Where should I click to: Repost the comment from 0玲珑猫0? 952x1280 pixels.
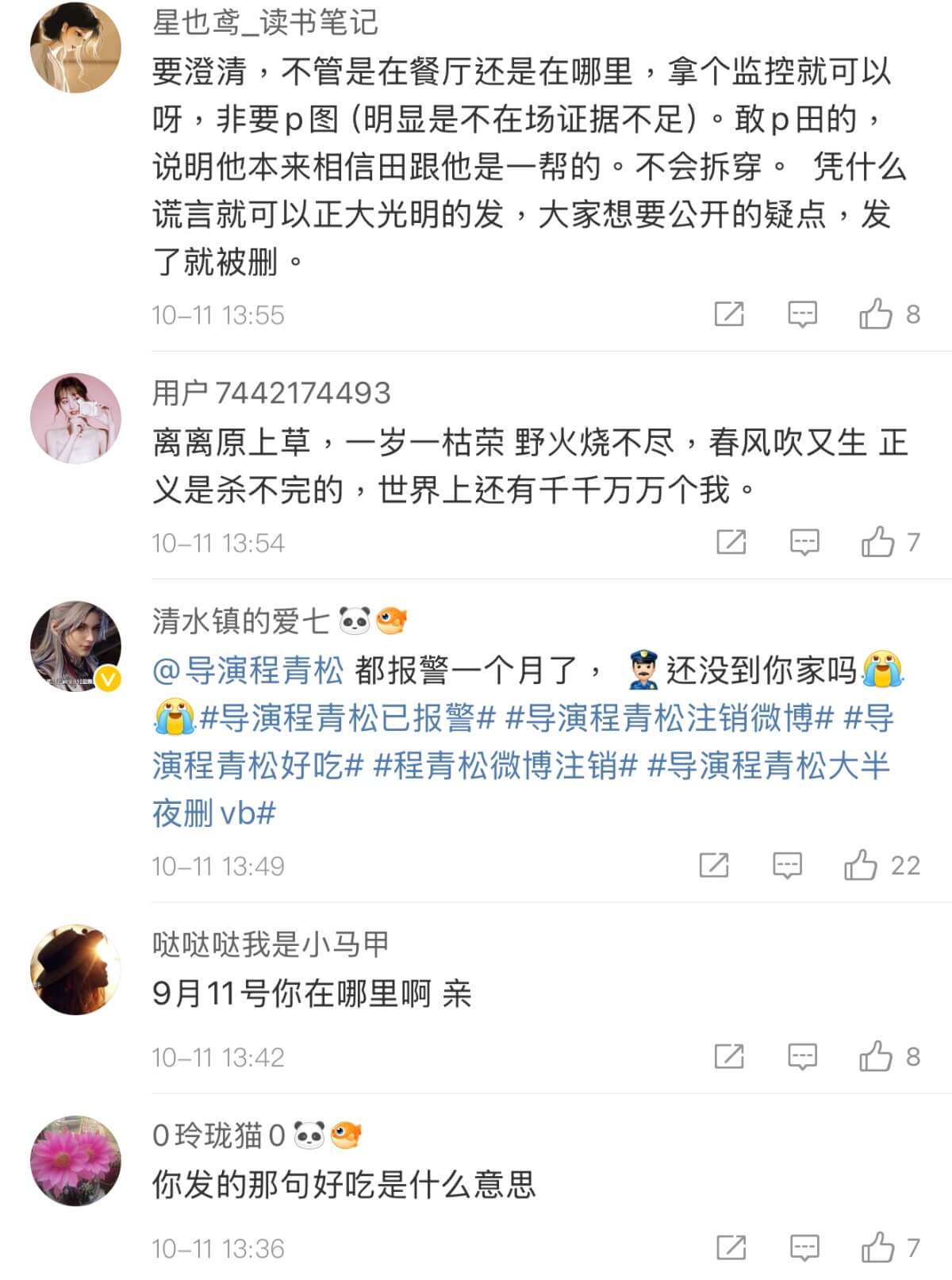[x=731, y=1247]
